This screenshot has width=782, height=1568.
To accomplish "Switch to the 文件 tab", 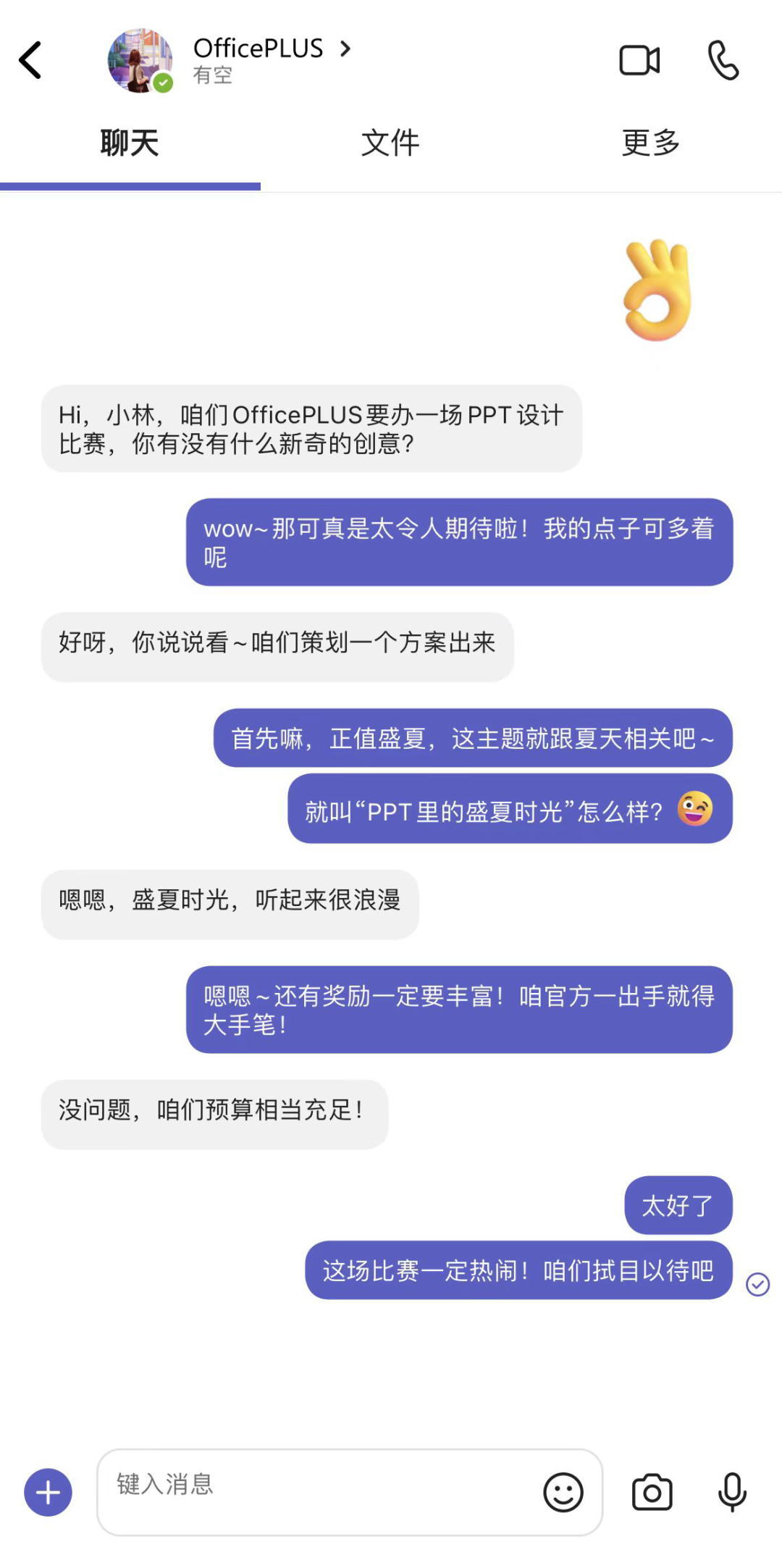I will point(390,143).
